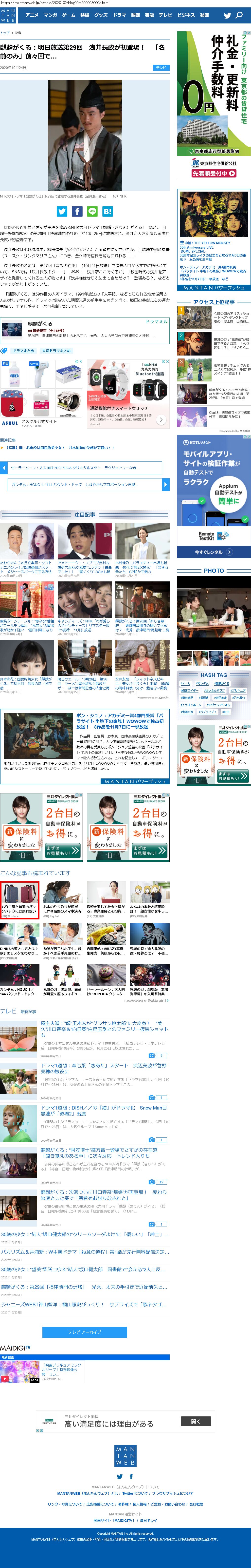The image size is (251, 1568).
Task: Go to the アニメ section
Action: coord(32,15)
